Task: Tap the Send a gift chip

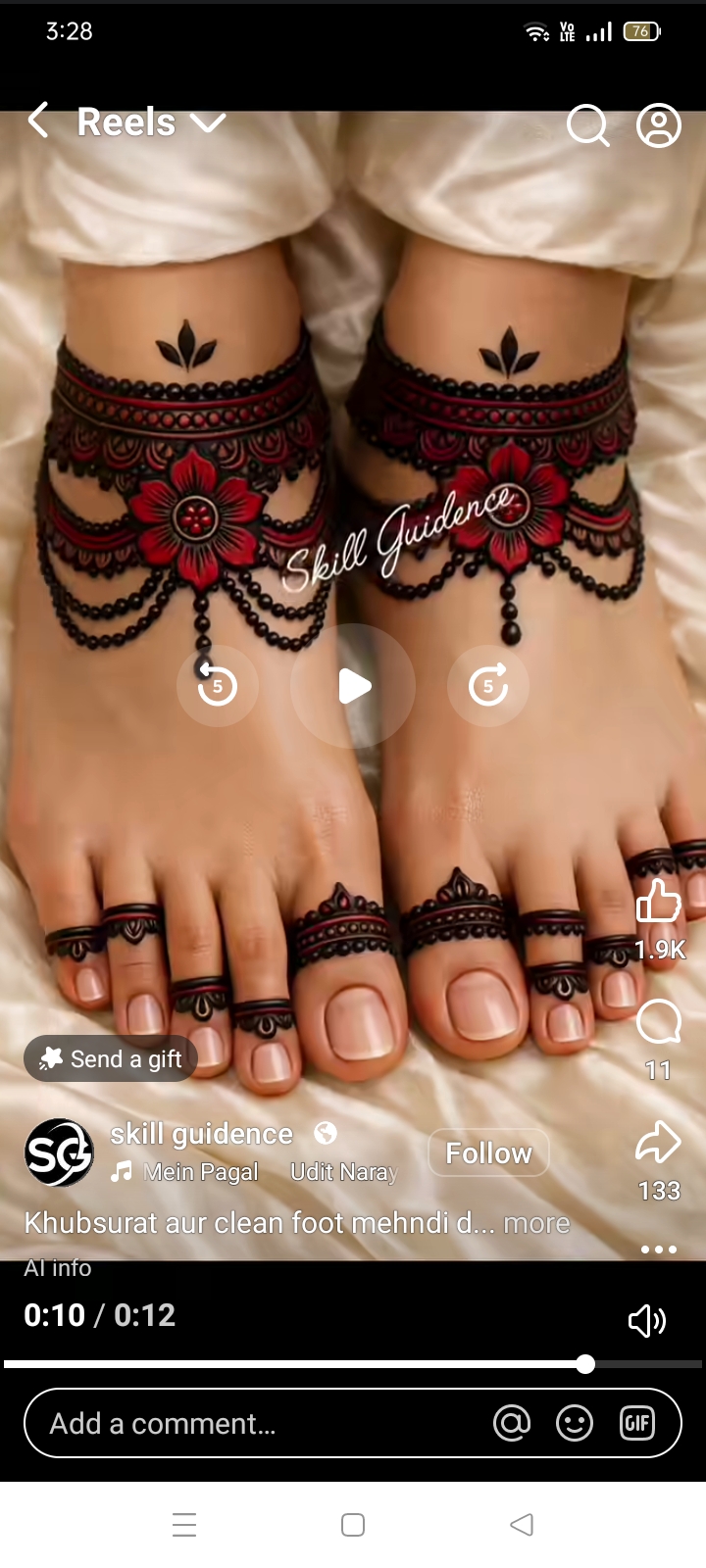Action: [111, 1058]
